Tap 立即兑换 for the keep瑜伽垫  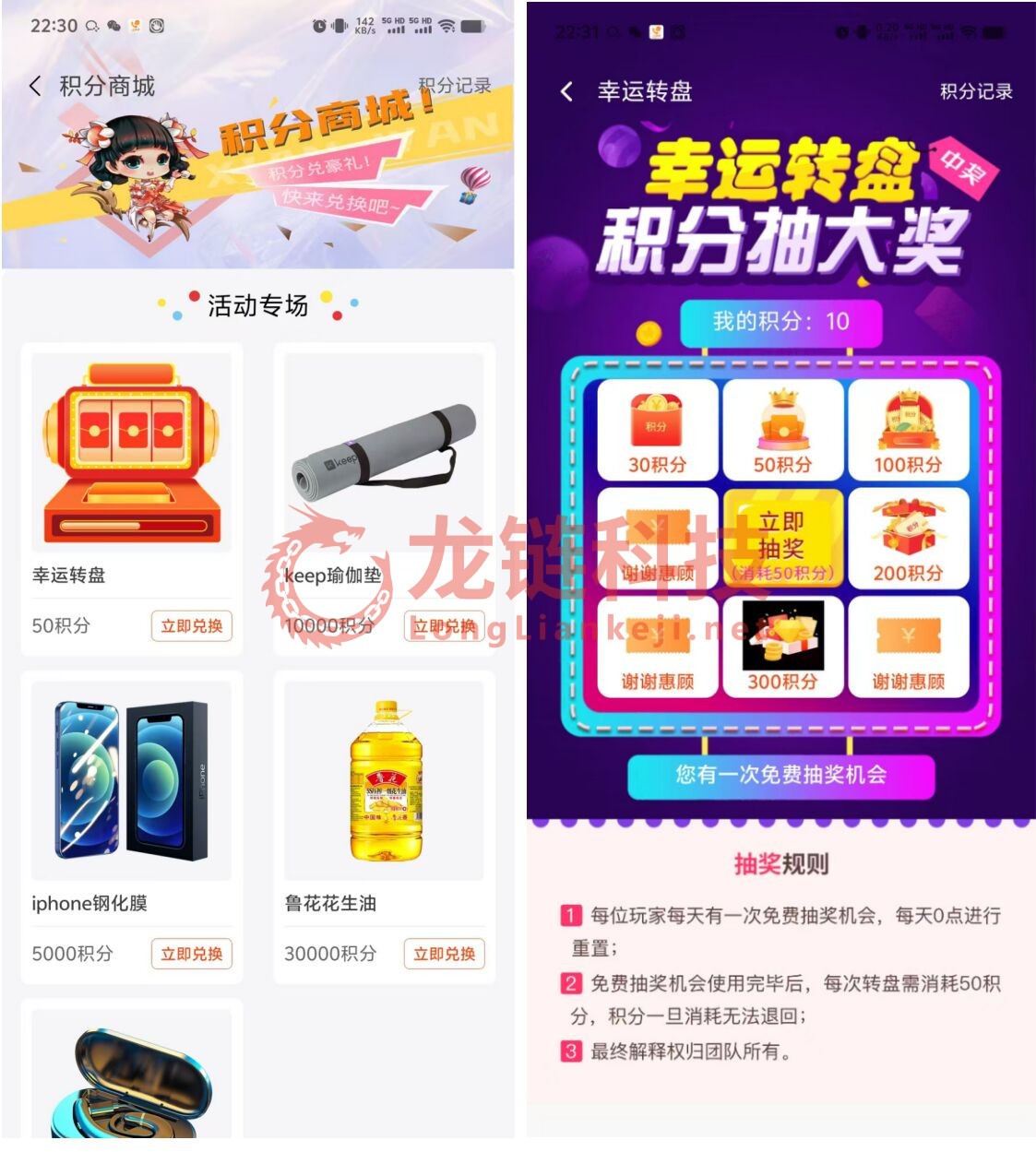click(x=444, y=626)
